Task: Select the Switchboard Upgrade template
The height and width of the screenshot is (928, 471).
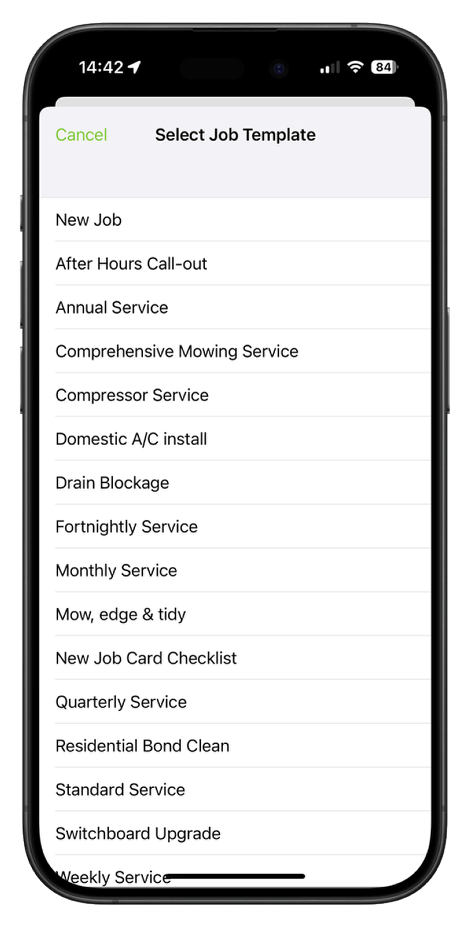Action: tap(235, 833)
